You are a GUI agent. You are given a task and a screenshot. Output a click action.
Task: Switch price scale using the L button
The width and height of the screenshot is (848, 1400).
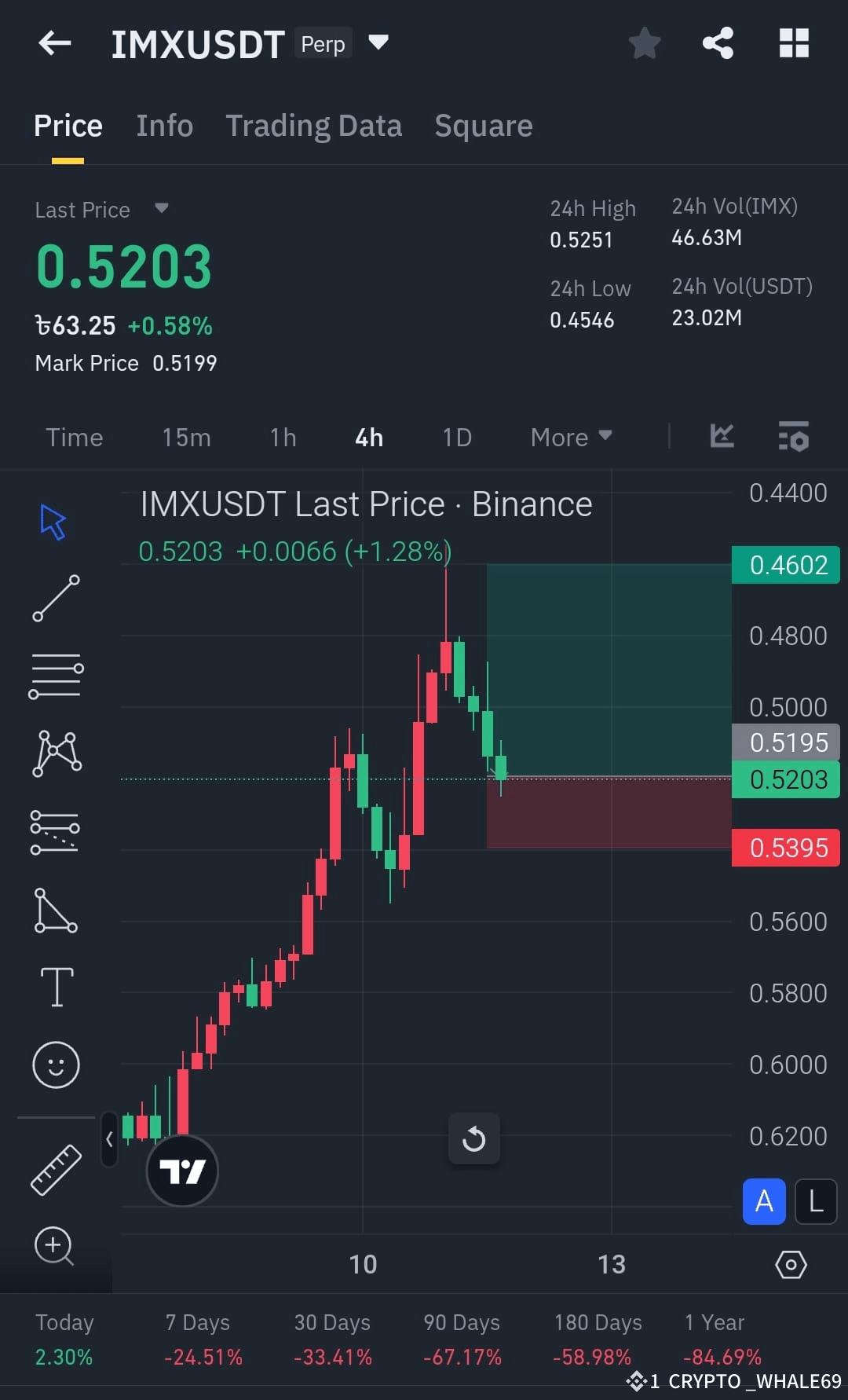815,1202
